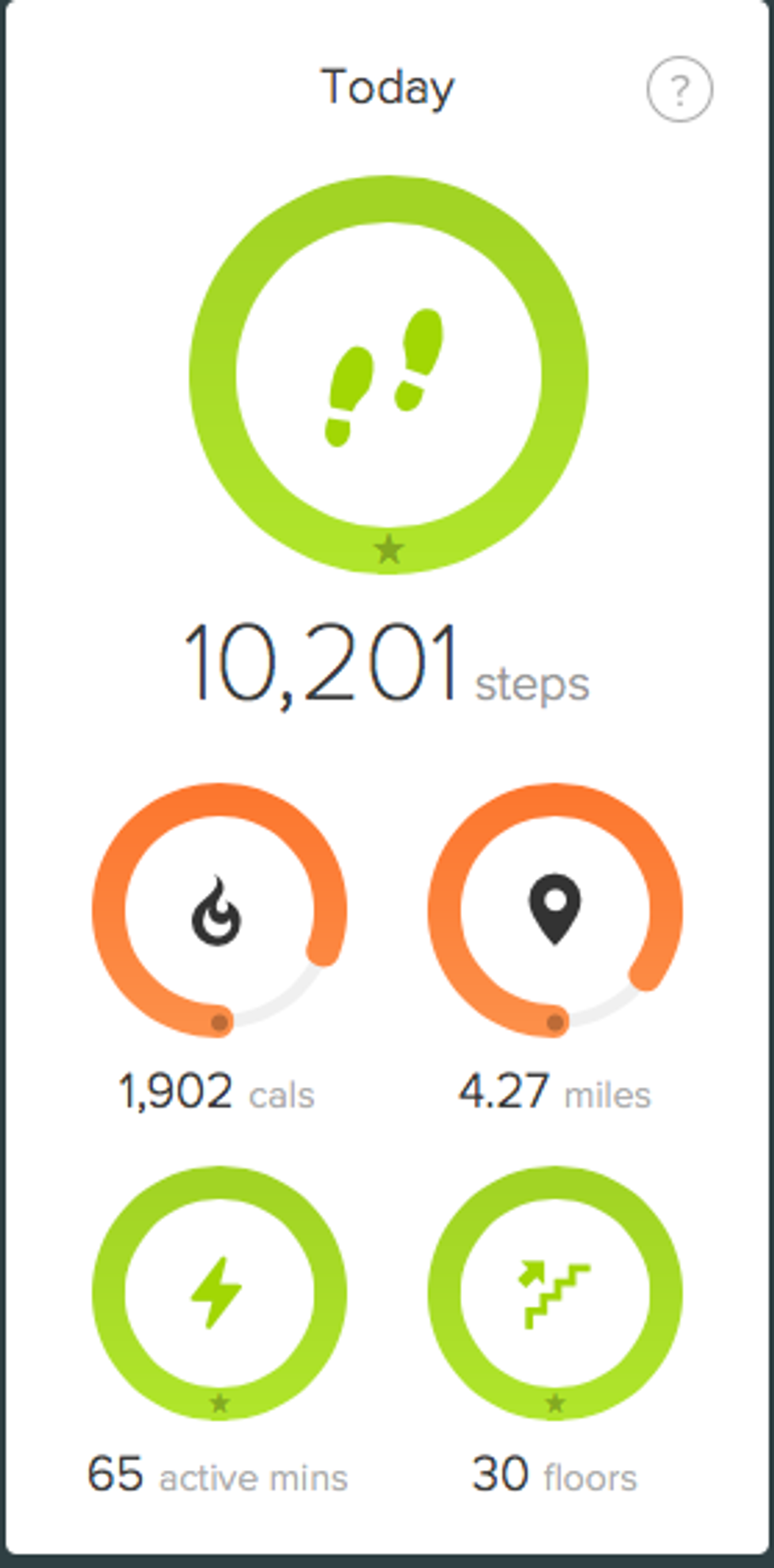
Task: Open the floors climbed ring
Action: (554, 1293)
